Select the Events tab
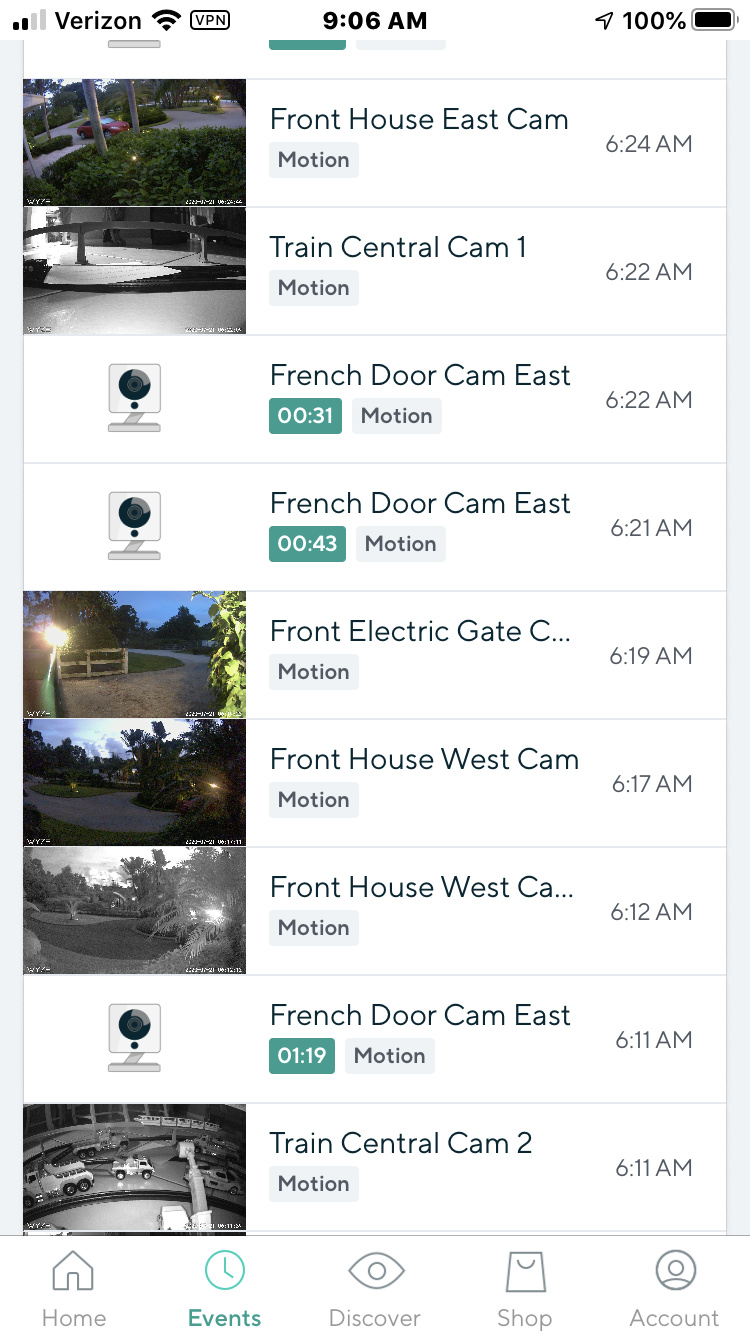 (x=224, y=1288)
